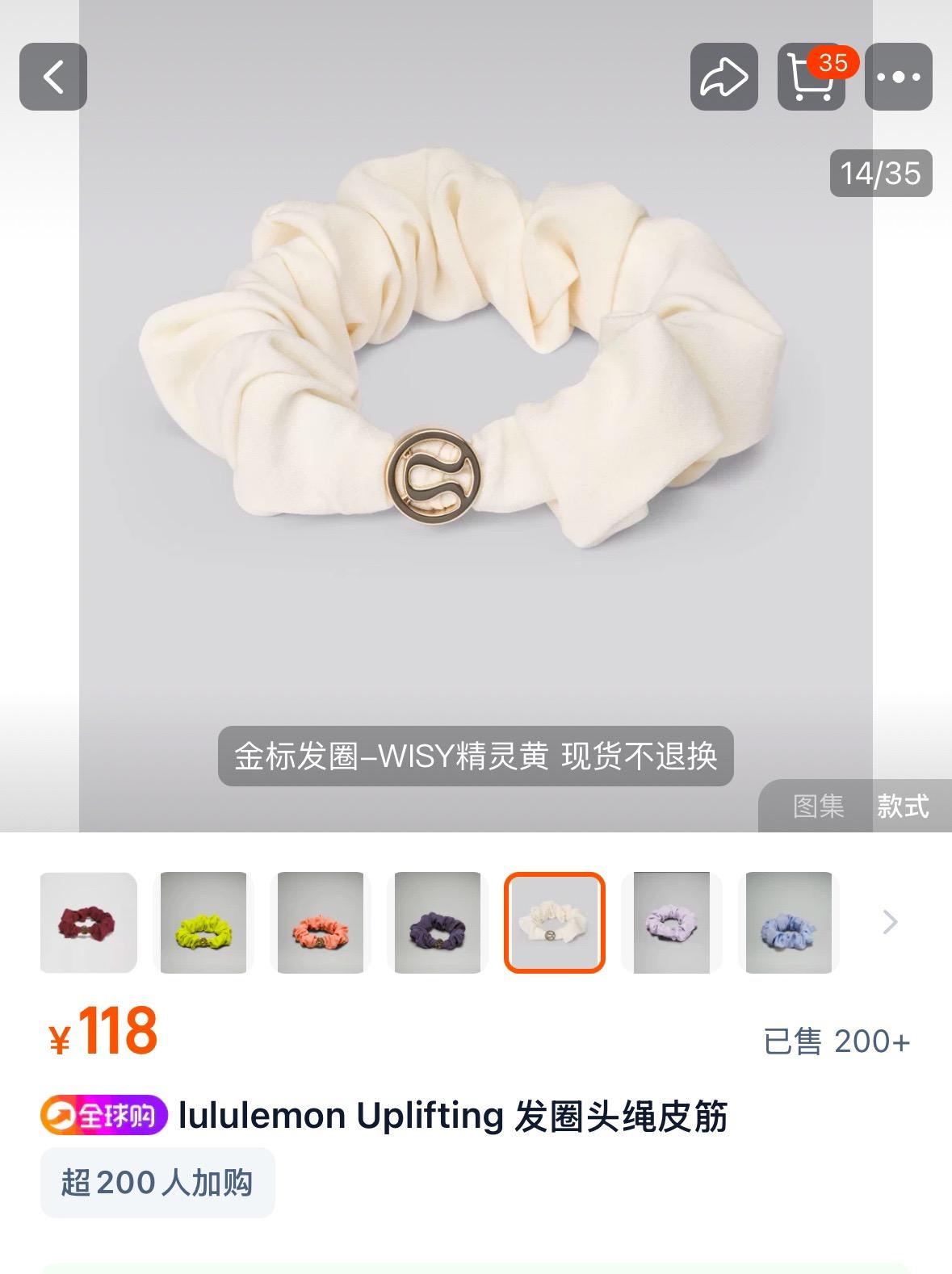Select the neon yellow scrunchie thumbnail
Screen dimensions: 952x1274
(x=203, y=922)
